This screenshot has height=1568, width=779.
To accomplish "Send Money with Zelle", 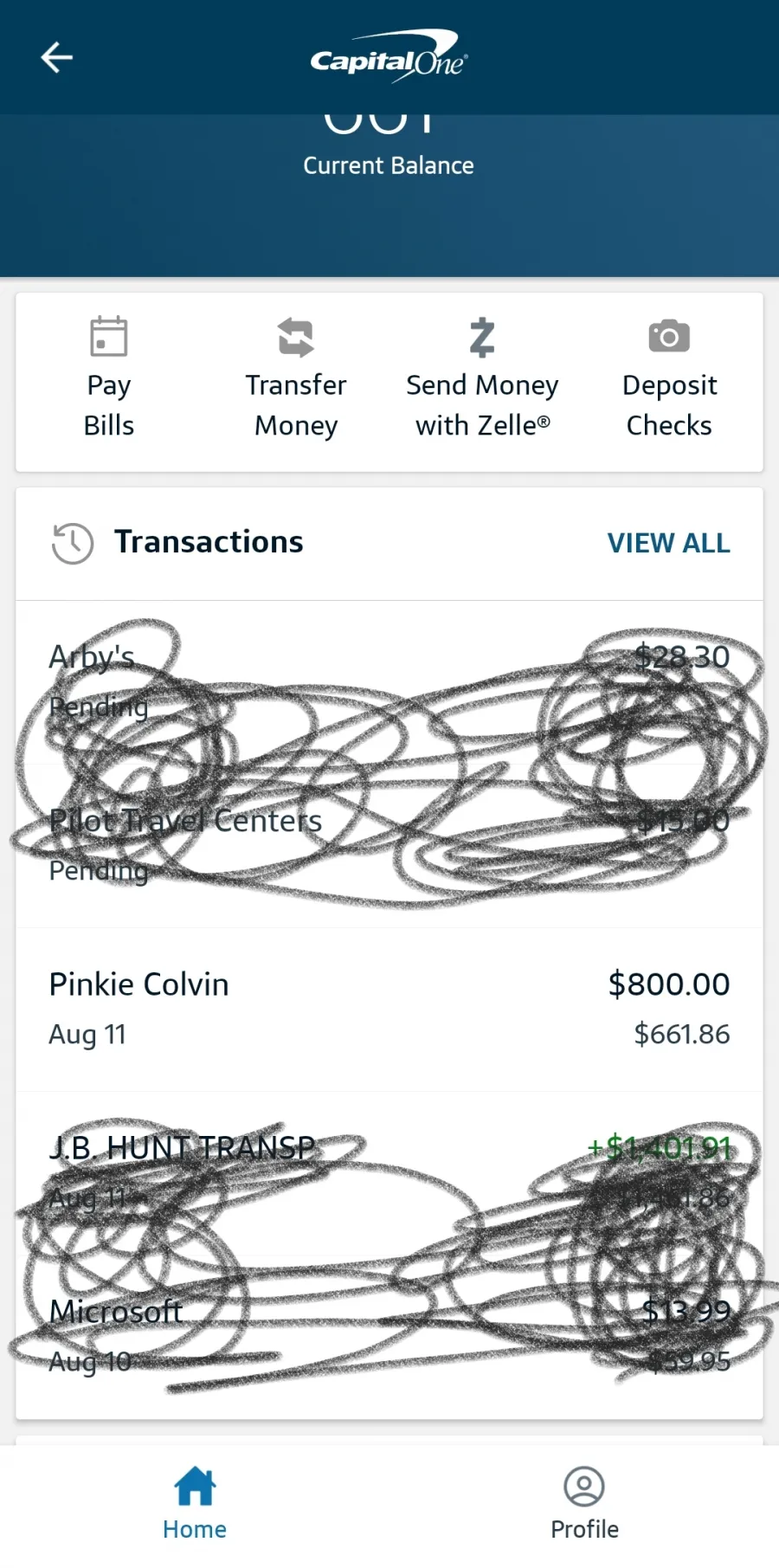I will click(x=482, y=378).
